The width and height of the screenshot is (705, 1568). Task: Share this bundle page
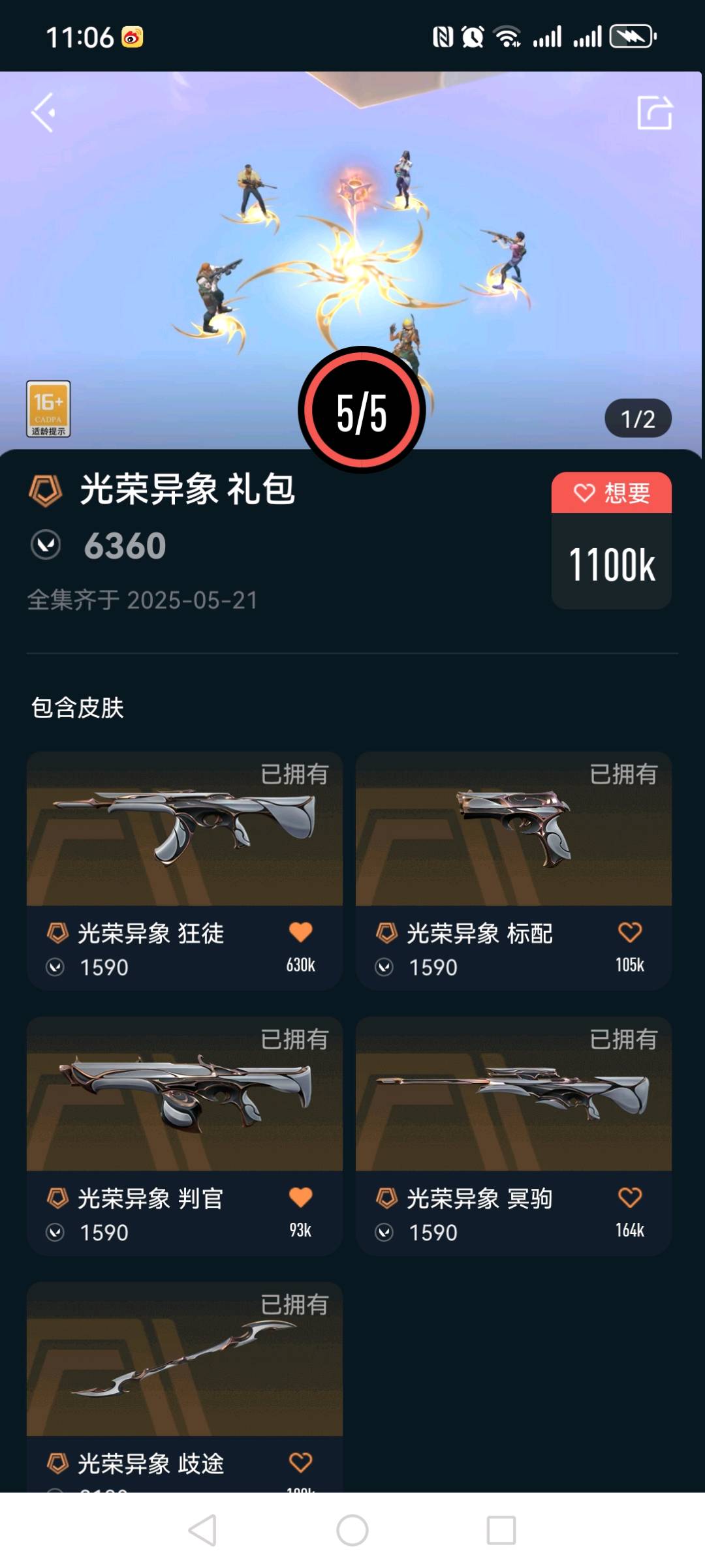pos(655,113)
